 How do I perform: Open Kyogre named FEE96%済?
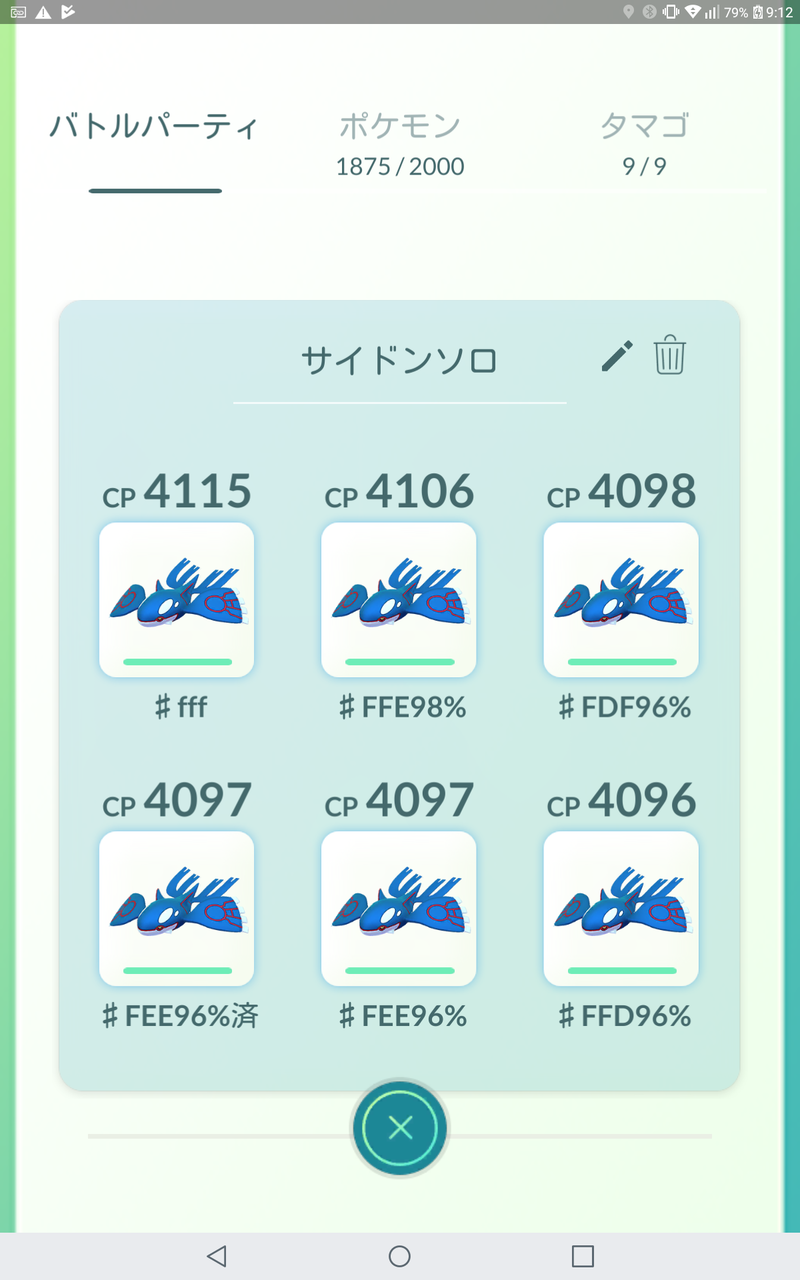coord(177,908)
